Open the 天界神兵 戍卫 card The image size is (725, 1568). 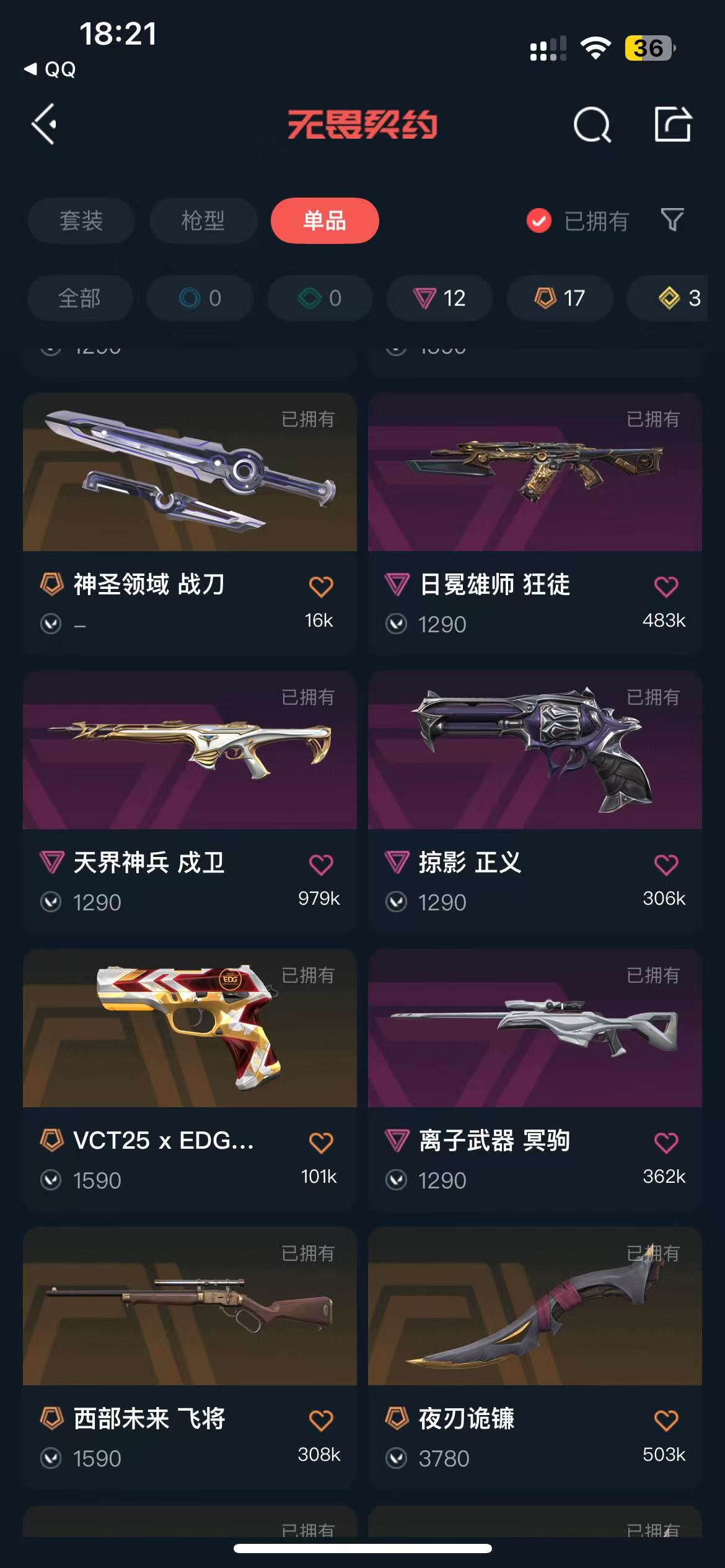pos(190,801)
